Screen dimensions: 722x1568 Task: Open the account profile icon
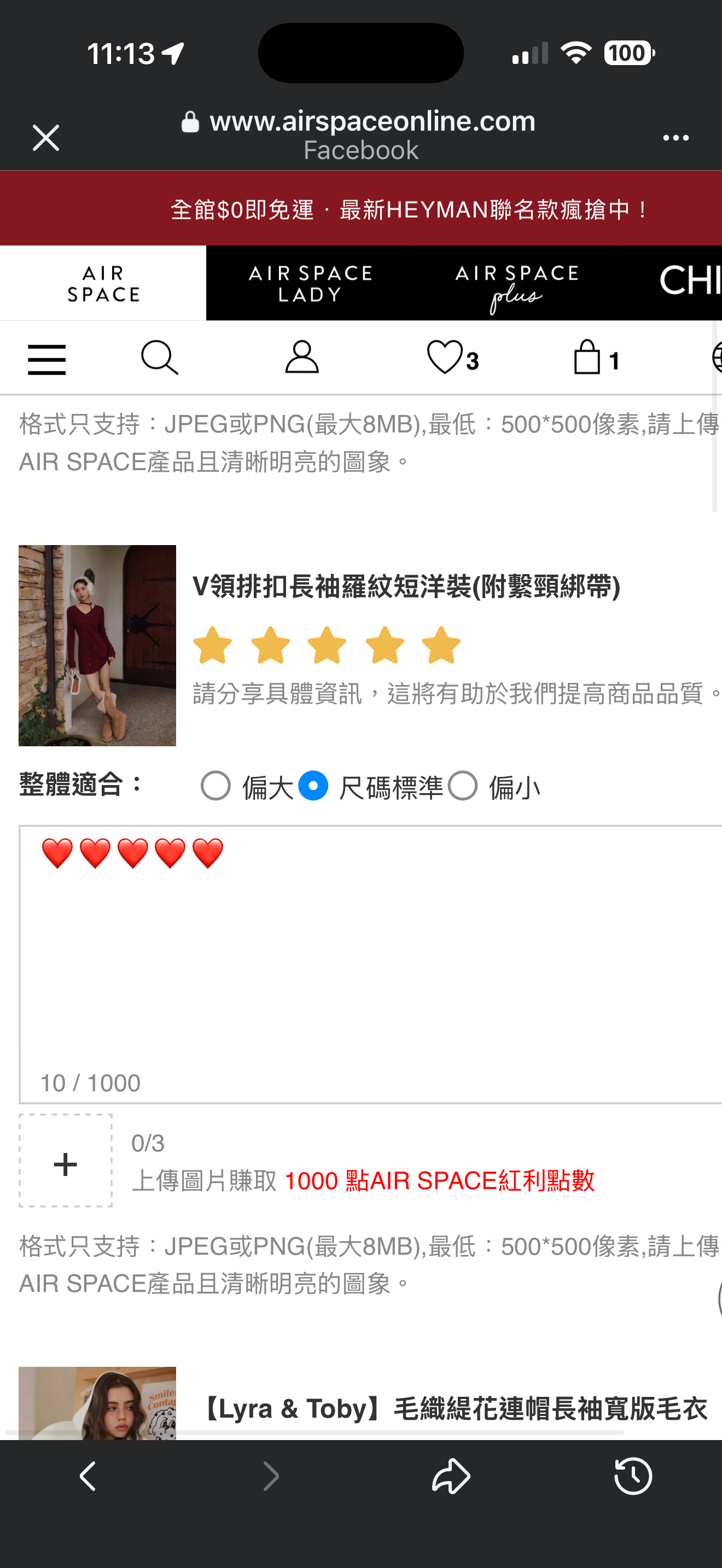pyautogui.click(x=302, y=358)
